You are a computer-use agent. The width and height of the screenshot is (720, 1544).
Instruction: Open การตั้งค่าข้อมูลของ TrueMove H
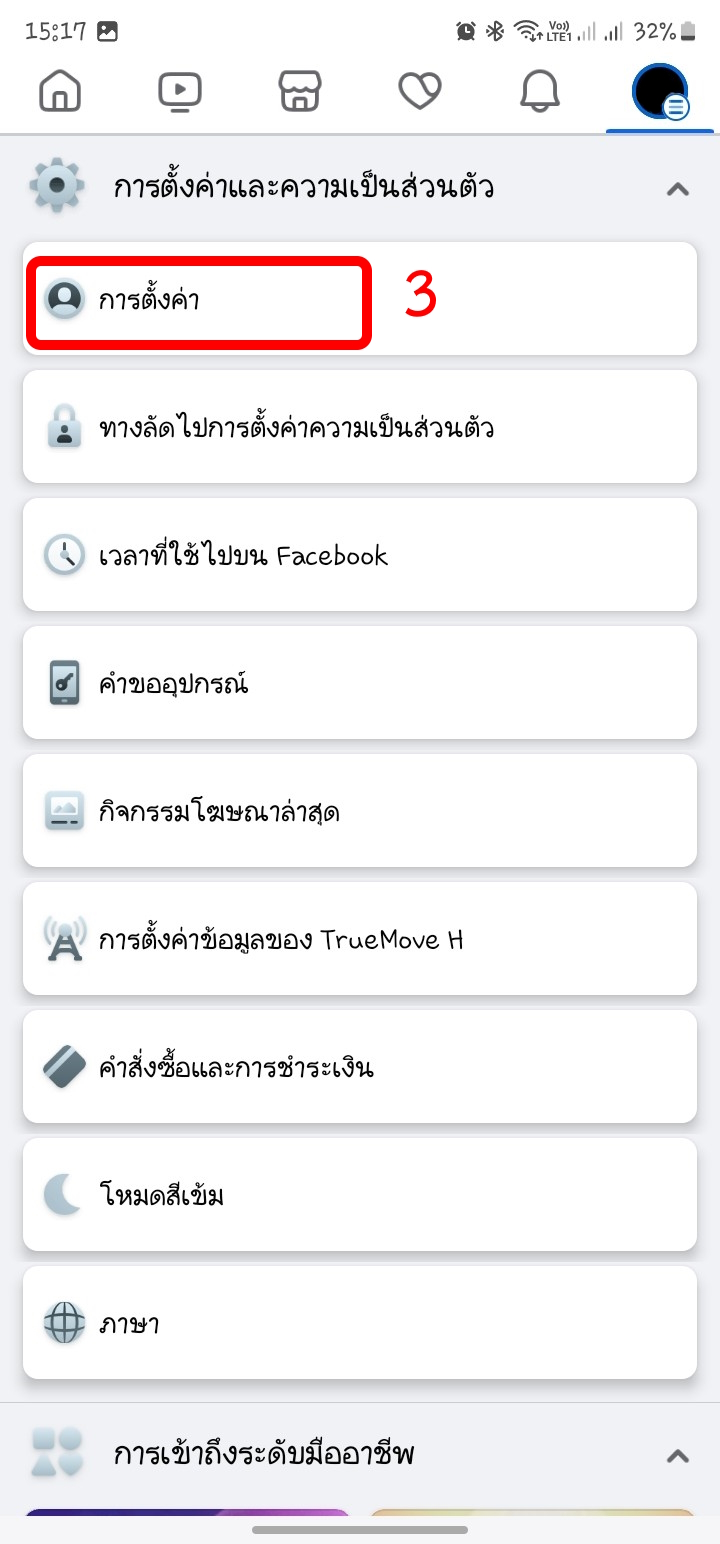(x=360, y=939)
